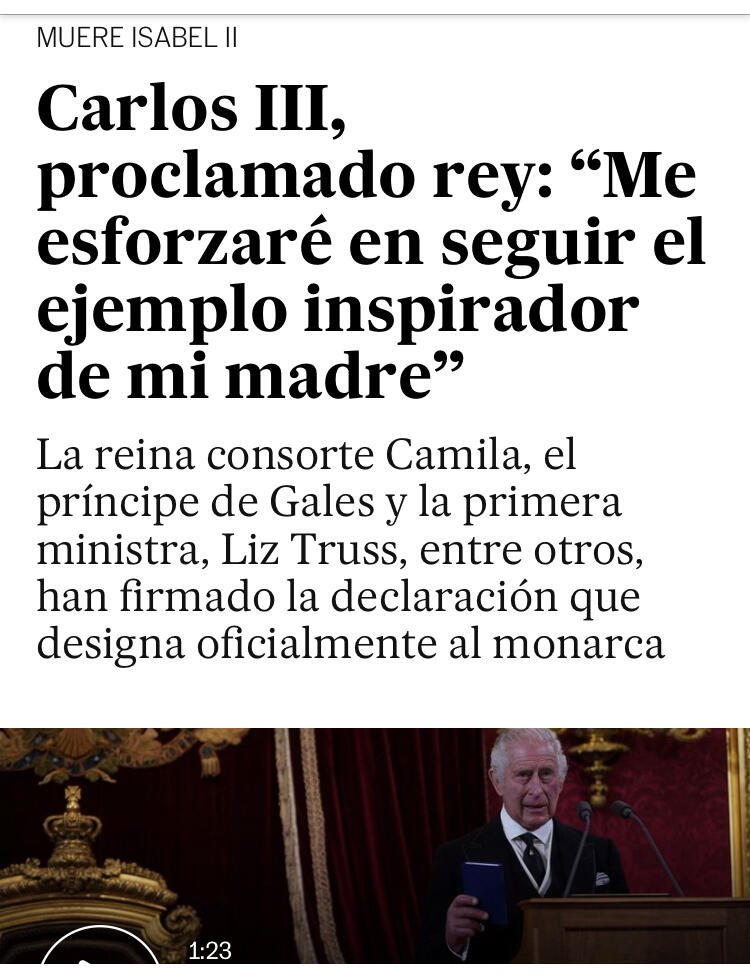Open the MUERE ISABEL II topic tag
750x978 pixels.
pyautogui.click(x=137, y=39)
